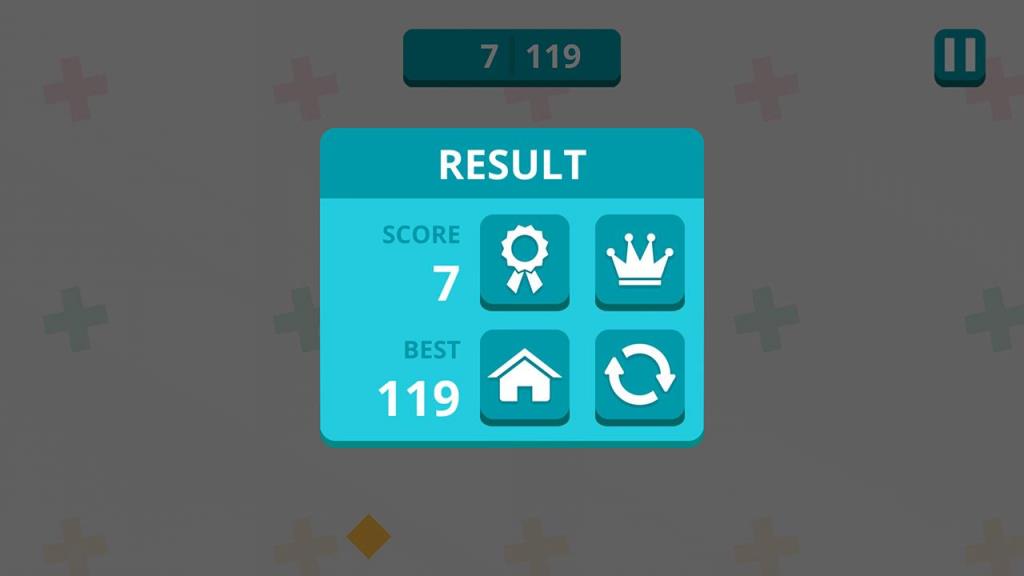Restart the game with the replay button
Viewport: 1024px width, 576px height.
[x=640, y=377]
